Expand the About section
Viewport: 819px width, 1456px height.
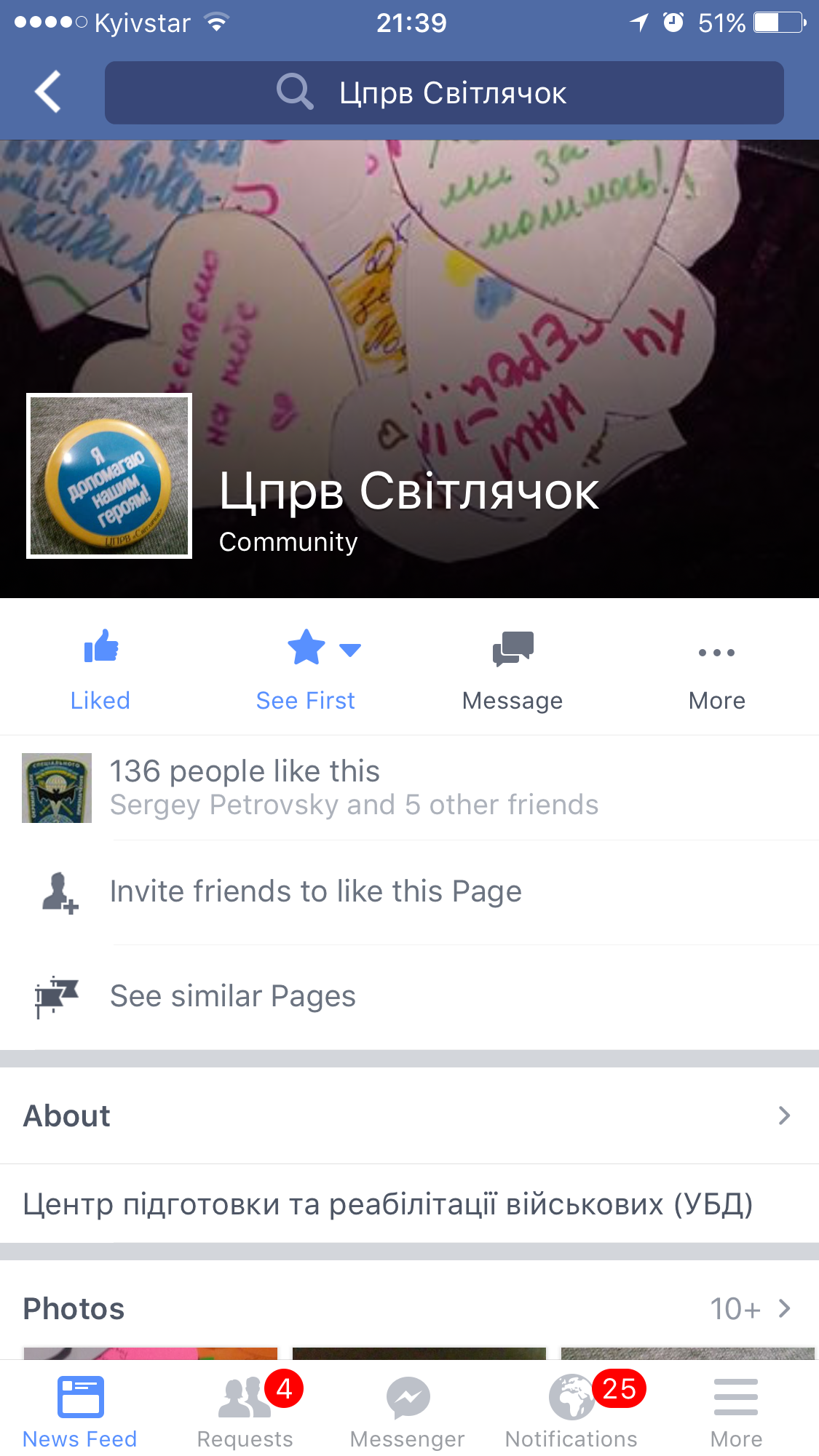pyautogui.click(x=409, y=1115)
